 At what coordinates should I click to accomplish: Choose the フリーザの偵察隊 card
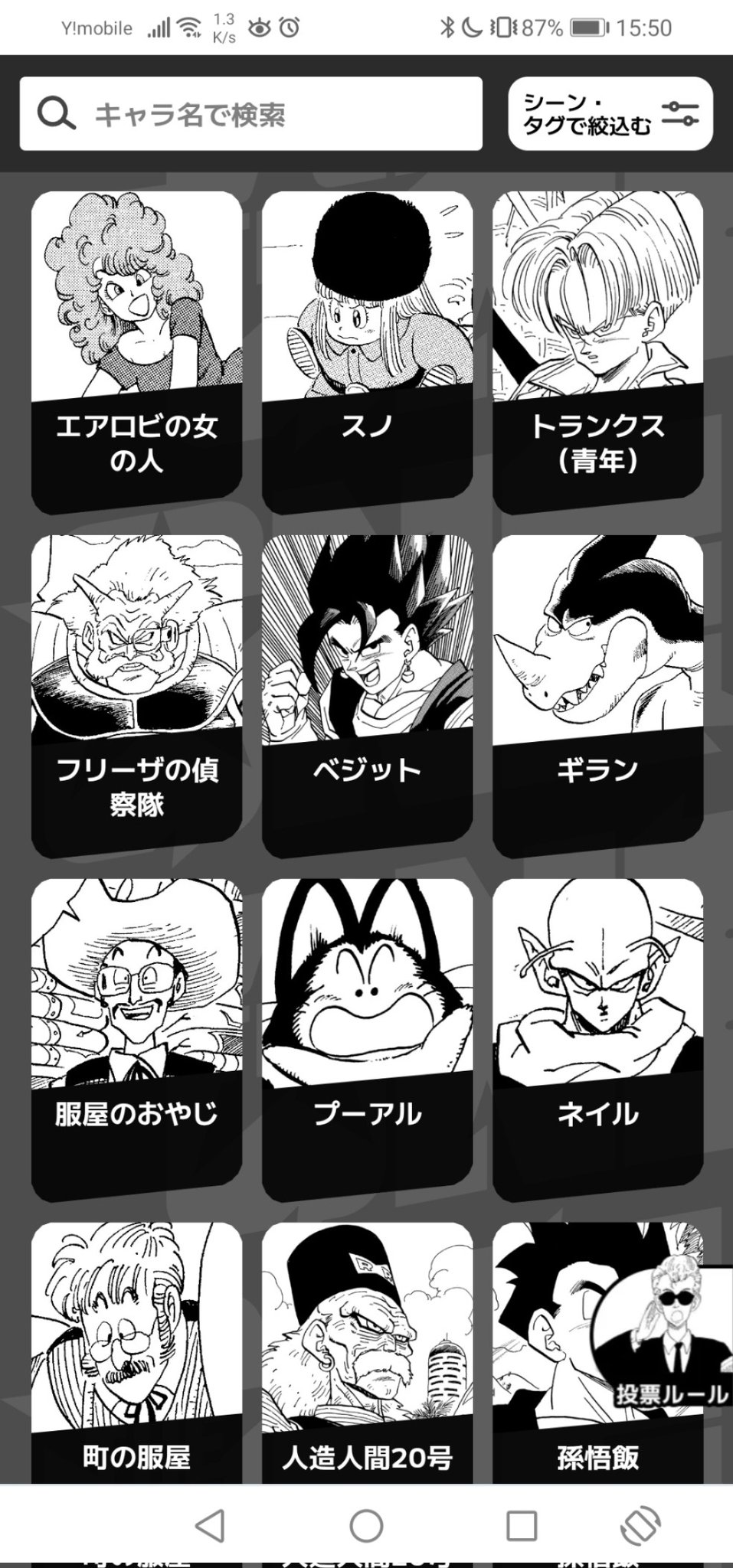[136, 696]
